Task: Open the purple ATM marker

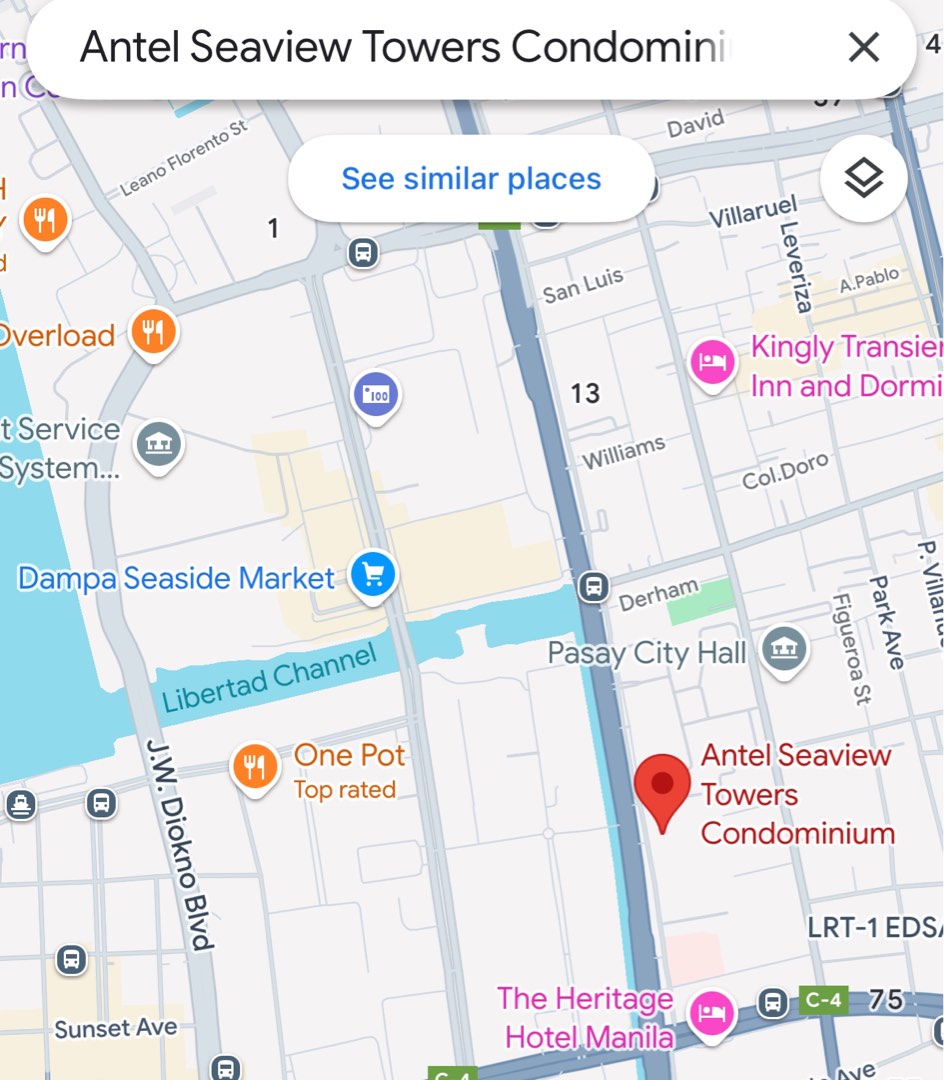Action: click(x=376, y=394)
